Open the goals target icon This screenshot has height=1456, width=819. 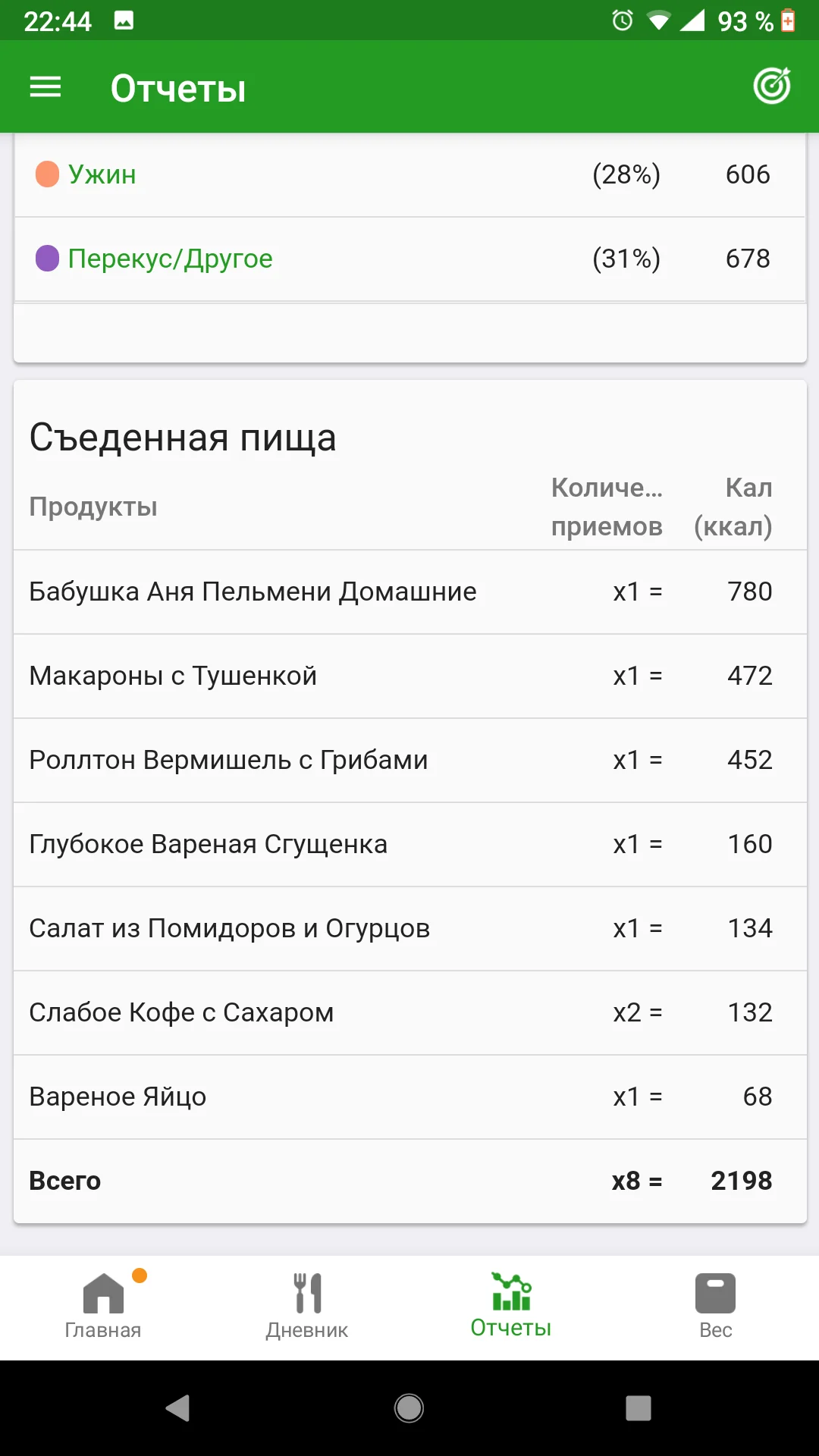click(x=772, y=86)
